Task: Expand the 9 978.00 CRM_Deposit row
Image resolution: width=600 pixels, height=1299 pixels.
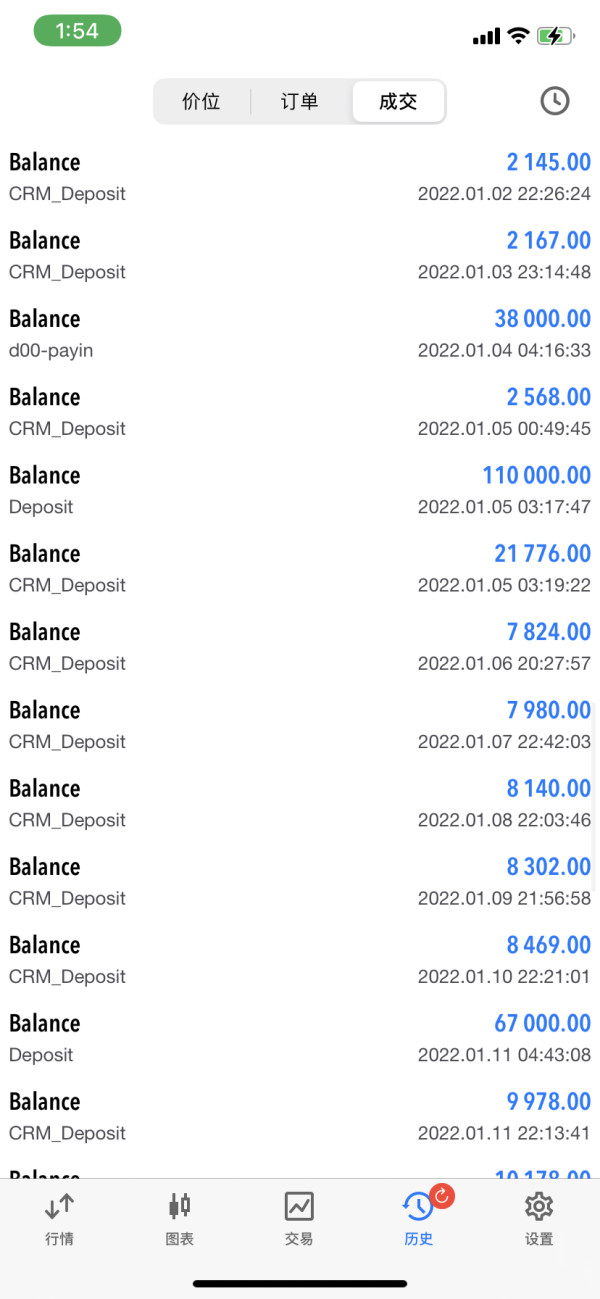Action: pyautogui.click(x=300, y=1116)
